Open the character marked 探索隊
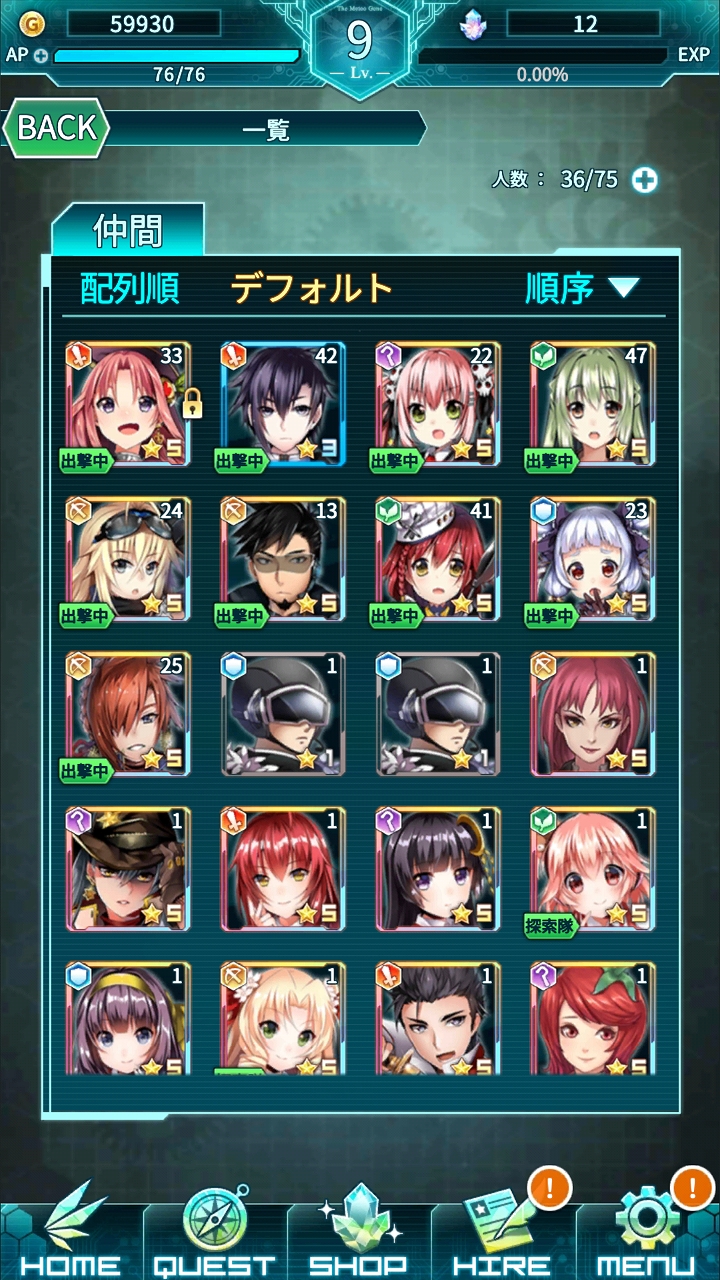The height and width of the screenshot is (1280, 720). point(593,870)
